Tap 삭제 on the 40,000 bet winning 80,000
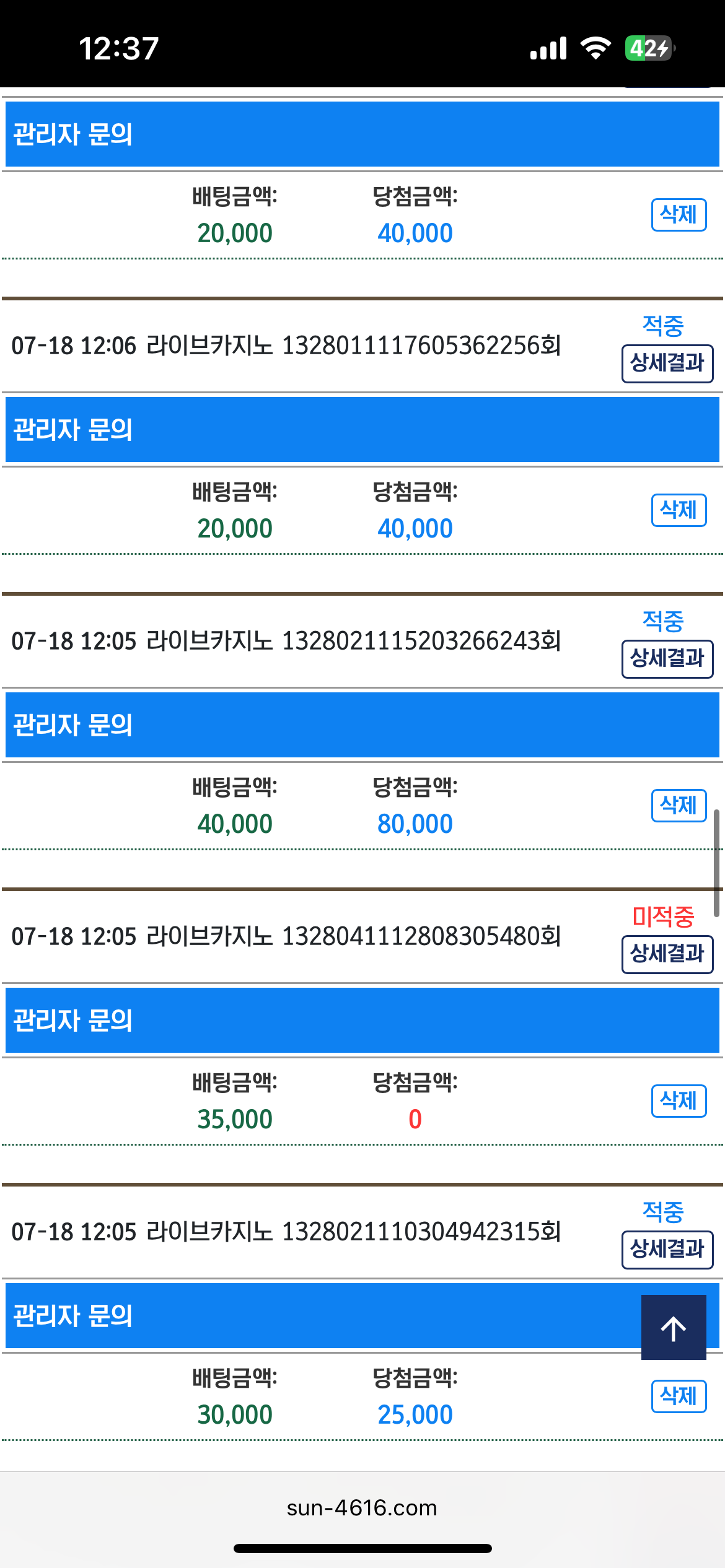 tap(679, 806)
